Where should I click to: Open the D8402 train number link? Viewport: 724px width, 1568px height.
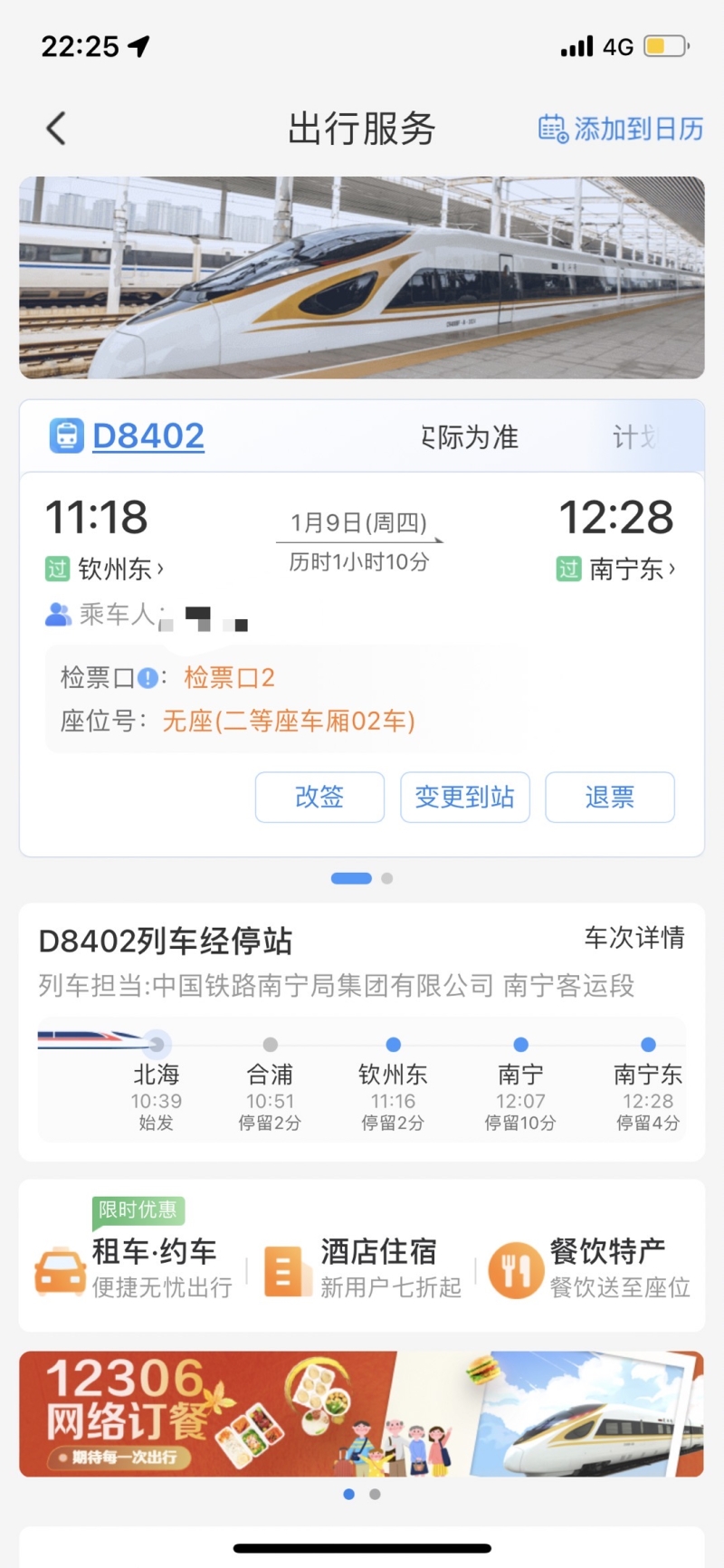click(x=148, y=436)
